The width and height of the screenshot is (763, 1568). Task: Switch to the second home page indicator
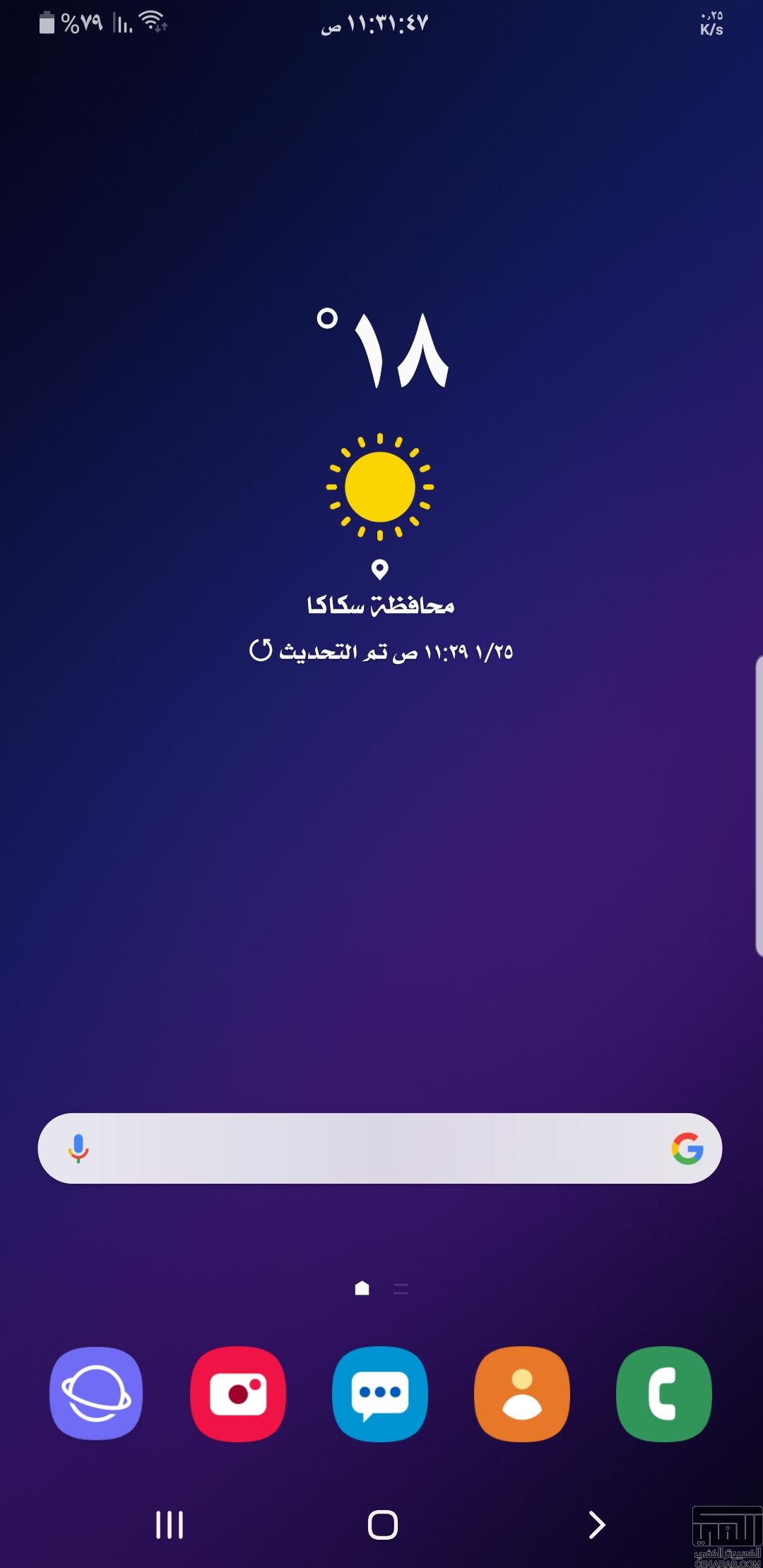401,1289
